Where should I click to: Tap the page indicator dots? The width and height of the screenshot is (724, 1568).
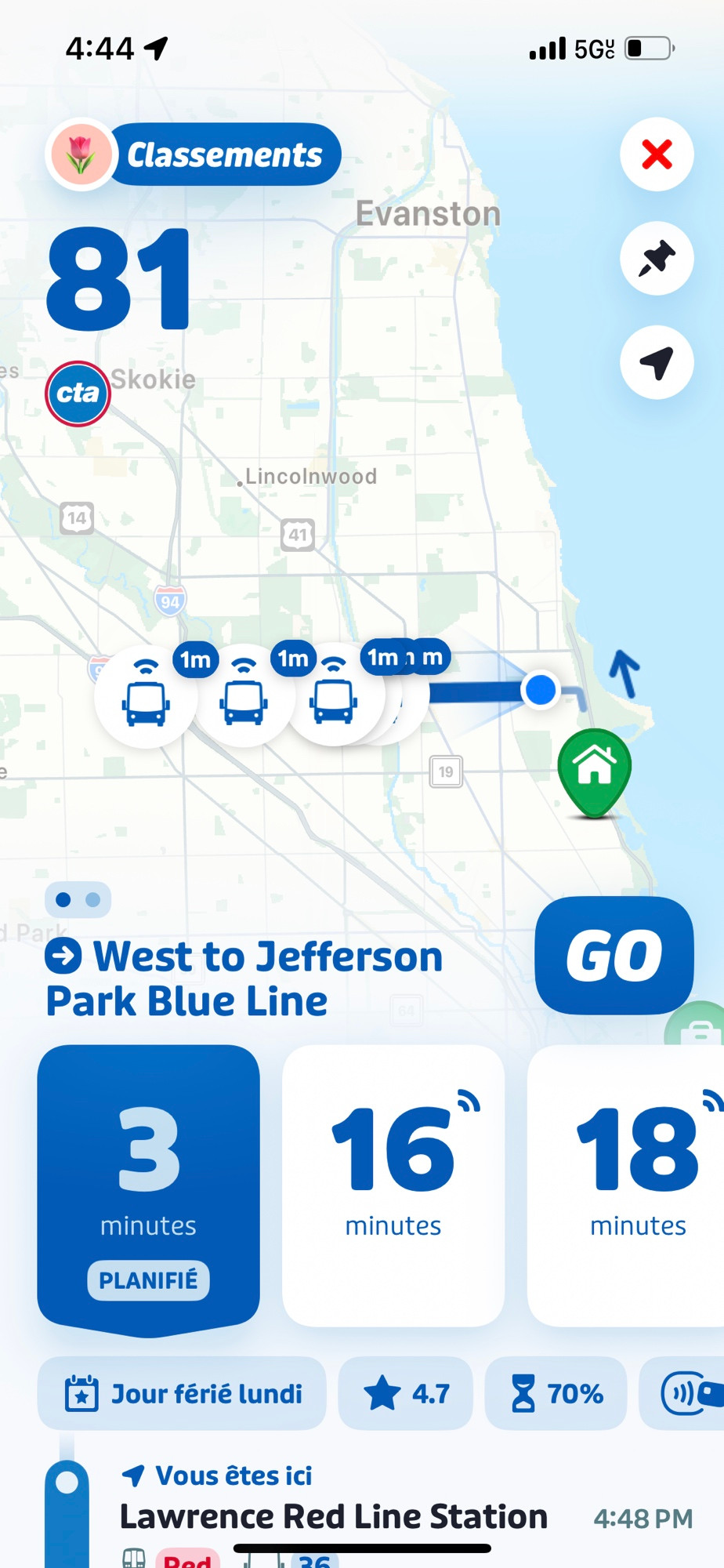click(78, 900)
